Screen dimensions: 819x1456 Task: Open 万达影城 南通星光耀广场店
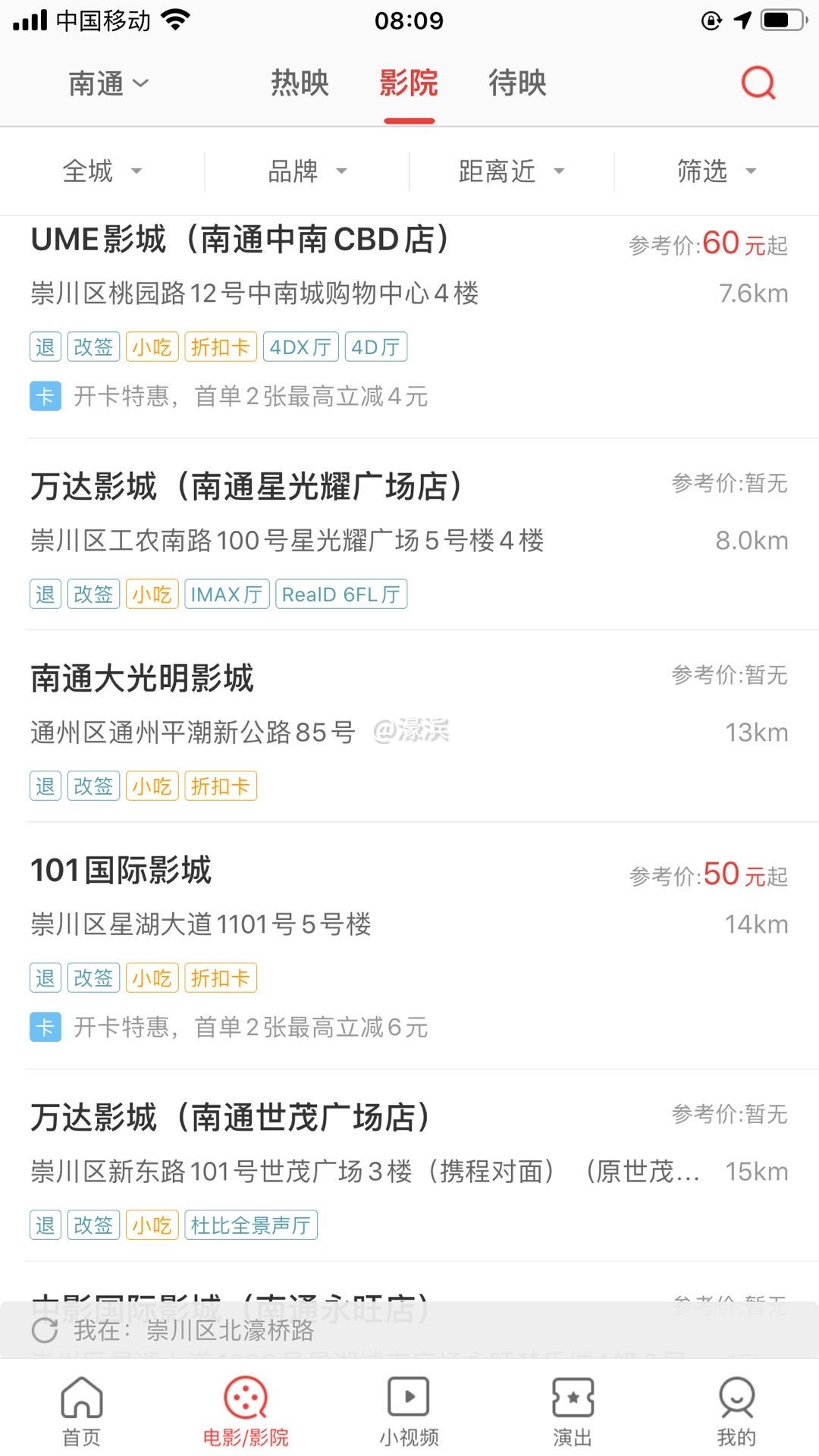(246, 487)
